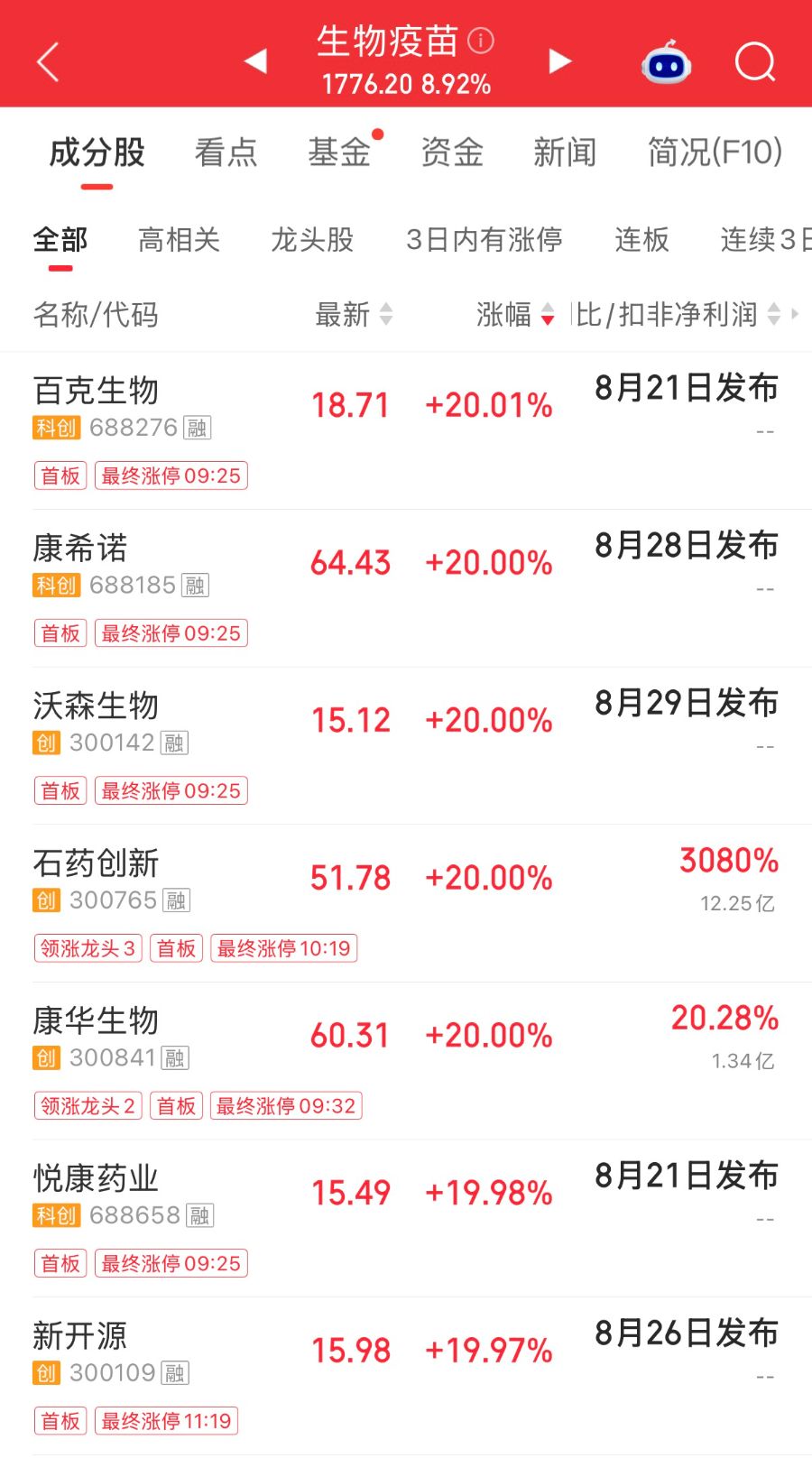Open the robot assistant icon
The image size is (812, 1458).
point(666,61)
